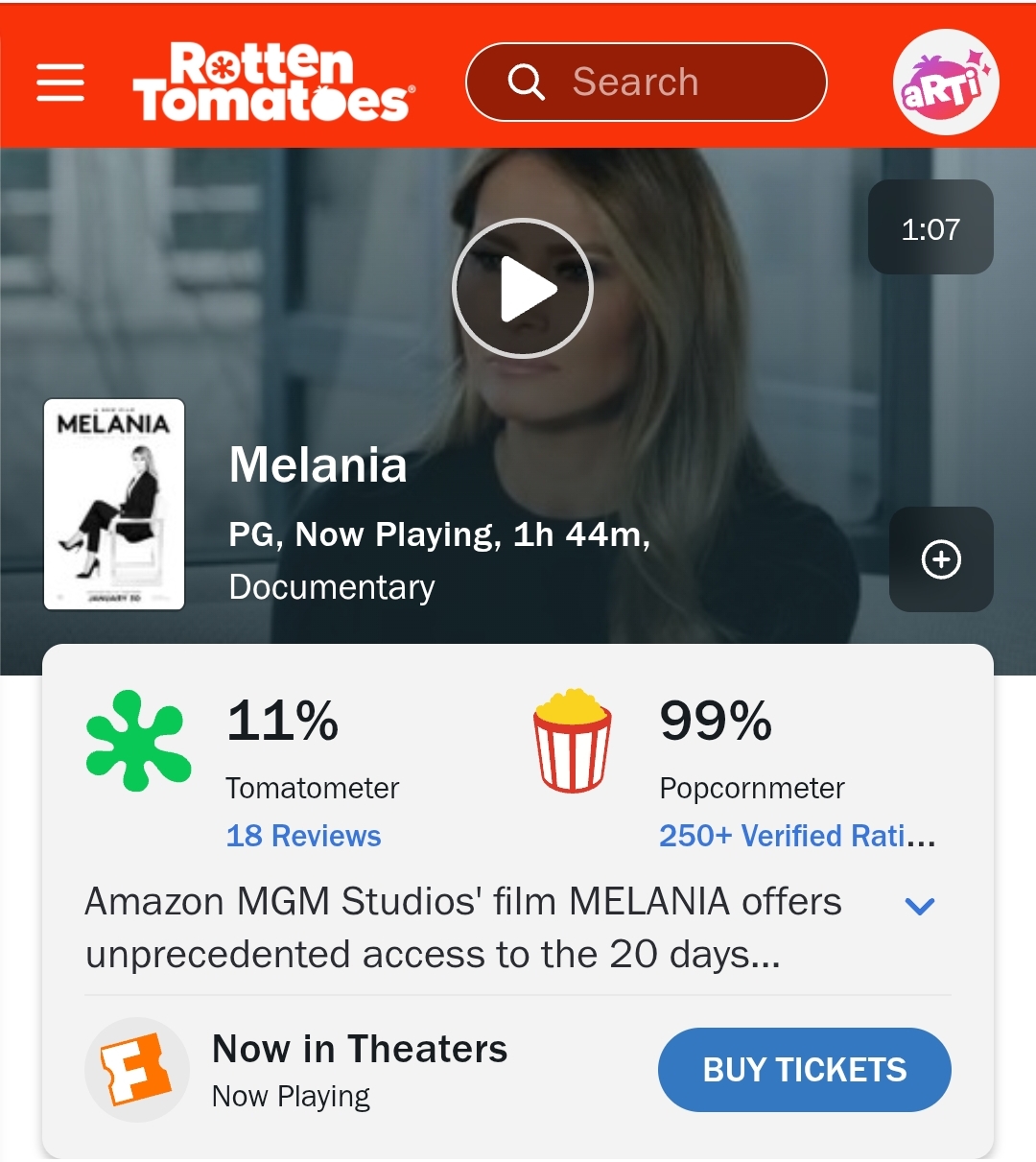Buy tickets for Melania

pos(804,1070)
